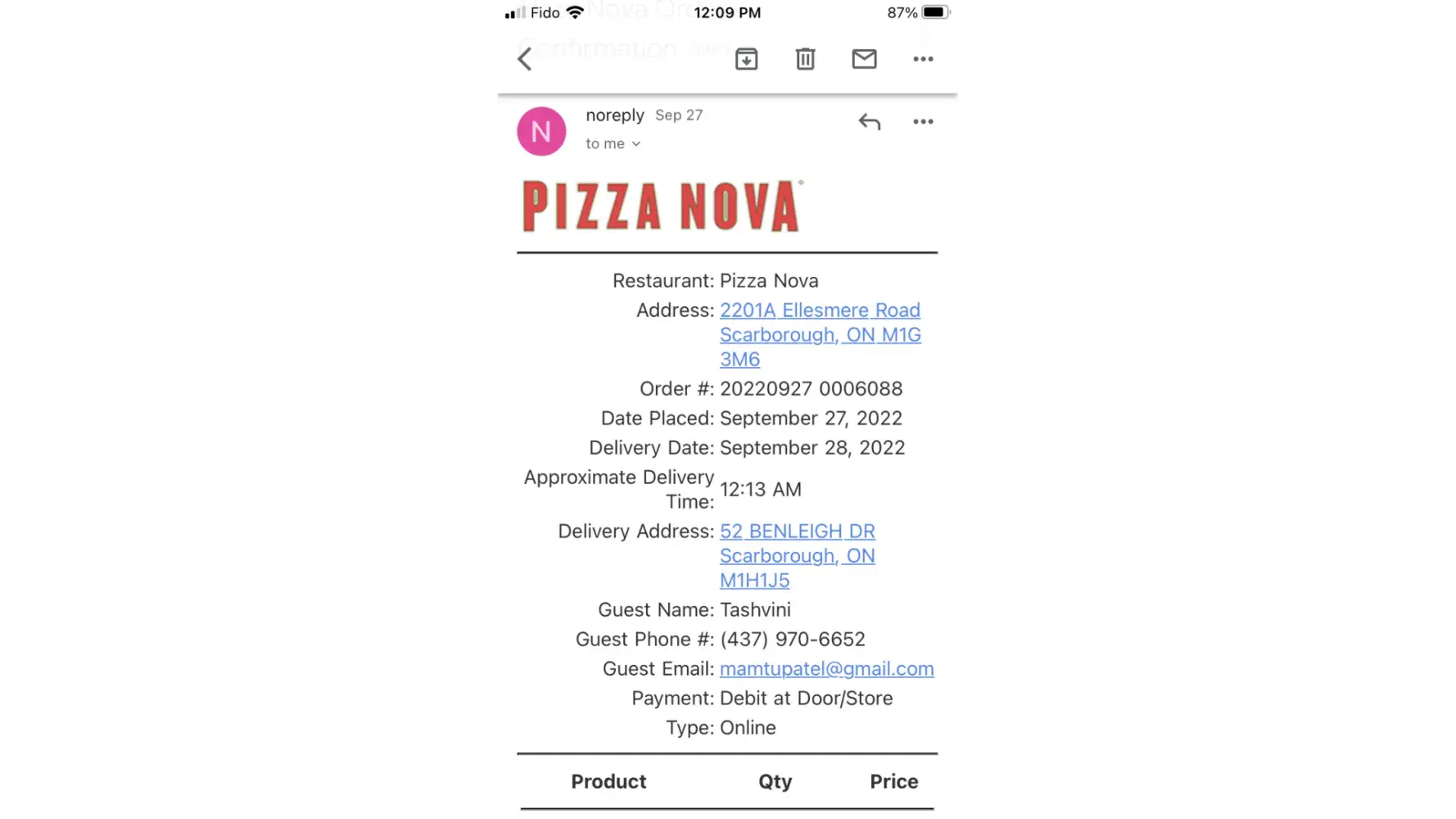Tap the mamtupatel@gmail.com email link
Screen dimensions: 1456x819
(x=826, y=669)
